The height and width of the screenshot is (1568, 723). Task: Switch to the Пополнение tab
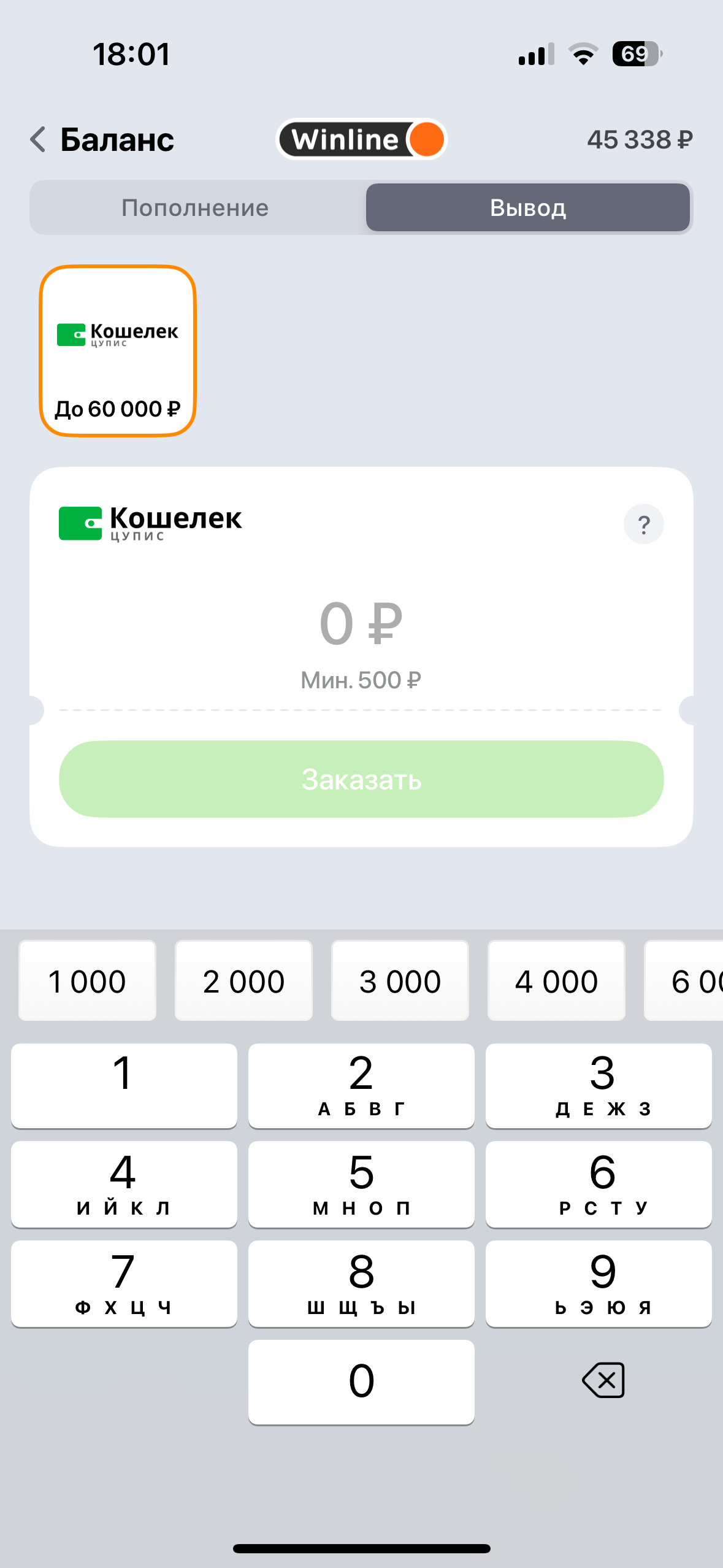point(196,207)
